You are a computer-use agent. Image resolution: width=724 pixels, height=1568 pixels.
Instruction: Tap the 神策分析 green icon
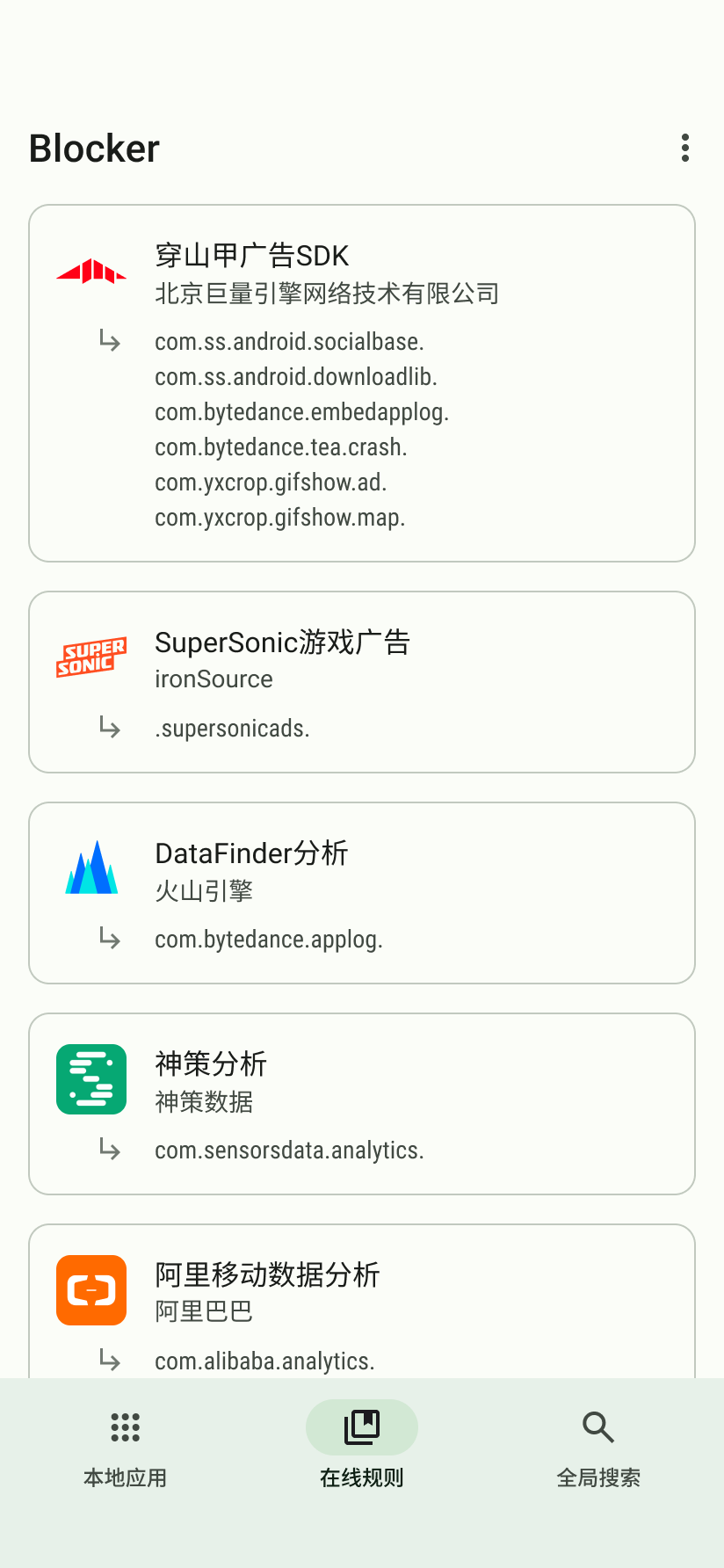(x=90, y=1078)
